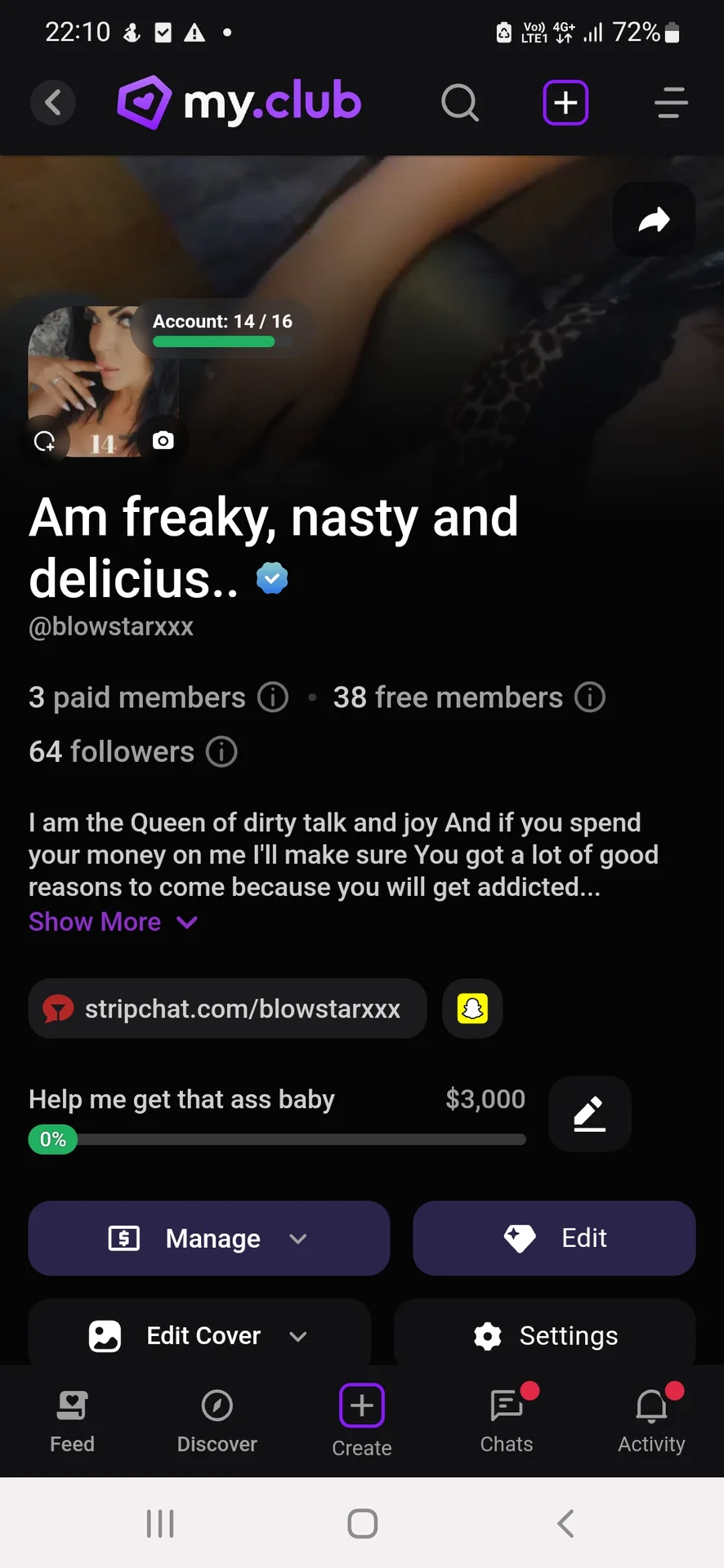The width and height of the screenshot is (724, 1568).
Task: Open the search magnifier
Action: point(460,103)
